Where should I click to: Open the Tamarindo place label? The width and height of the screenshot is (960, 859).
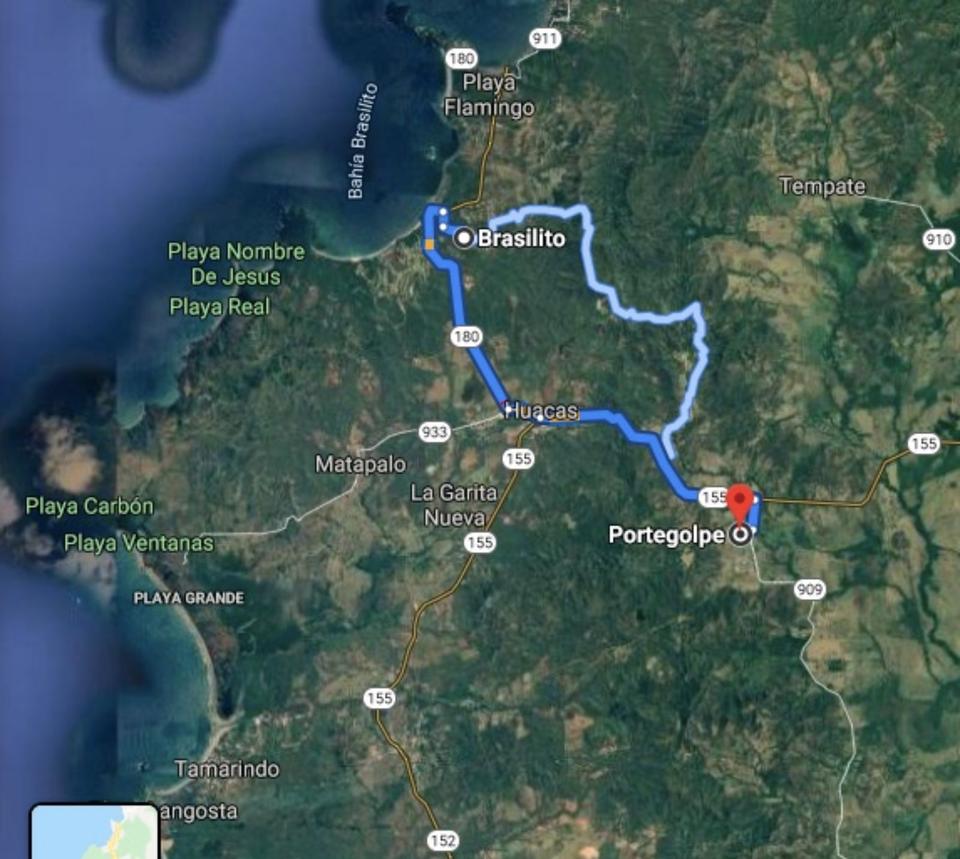tap(227, 769)
